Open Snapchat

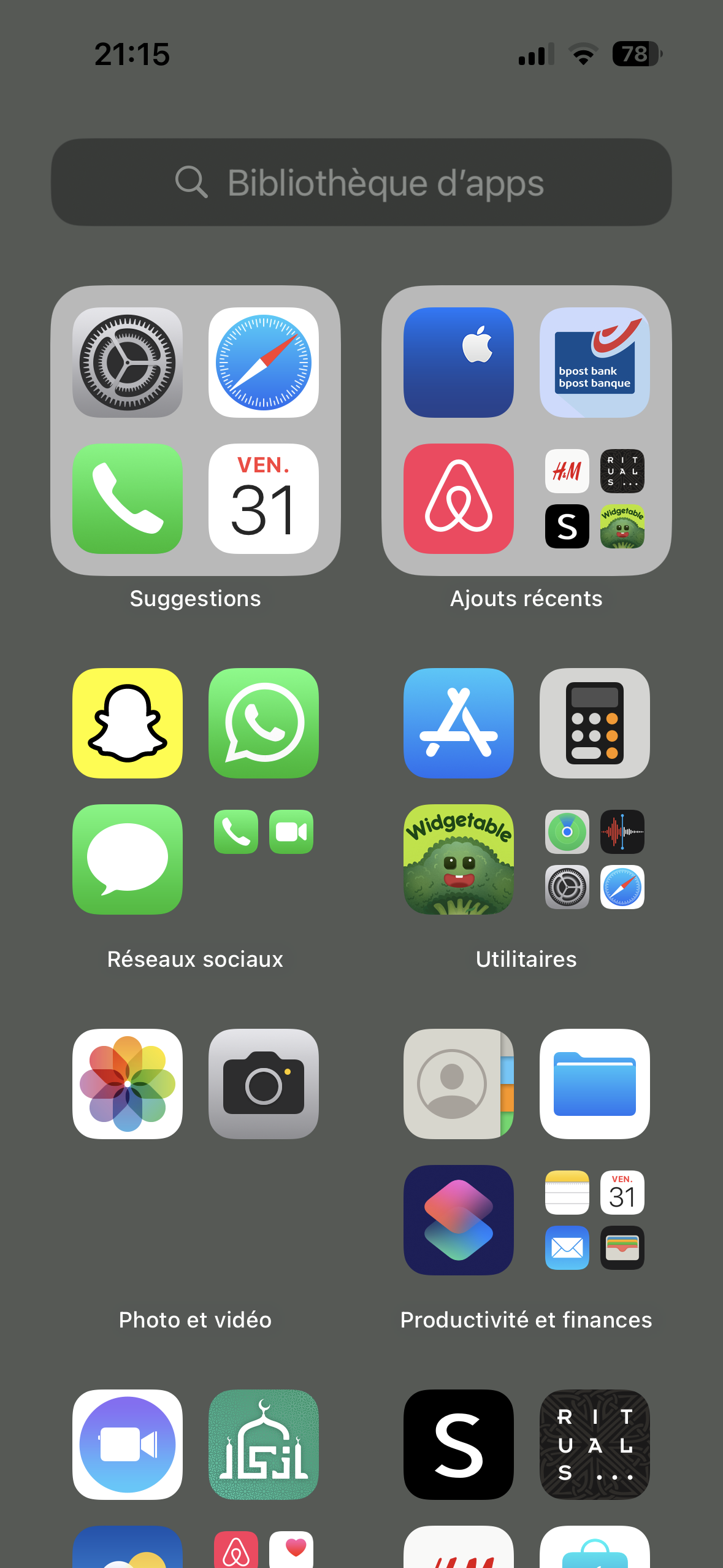pyautogui.click(x=128, y=723)
